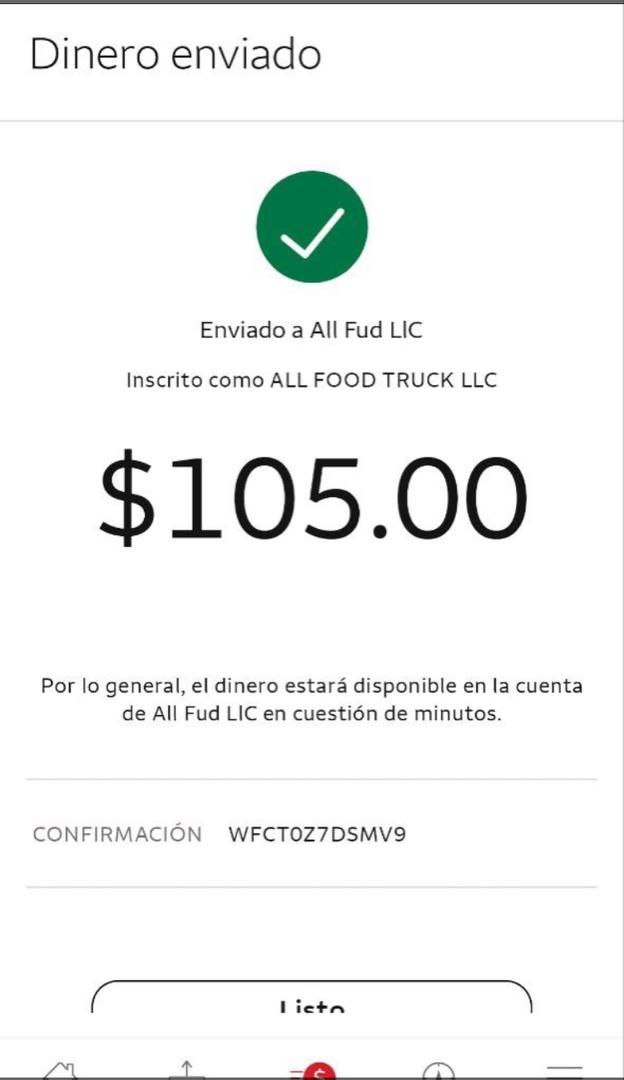Open the compass explore tab
The width and height of the screenshot is (624, 1080).
pyautogui.click(x=438, y=1071)
